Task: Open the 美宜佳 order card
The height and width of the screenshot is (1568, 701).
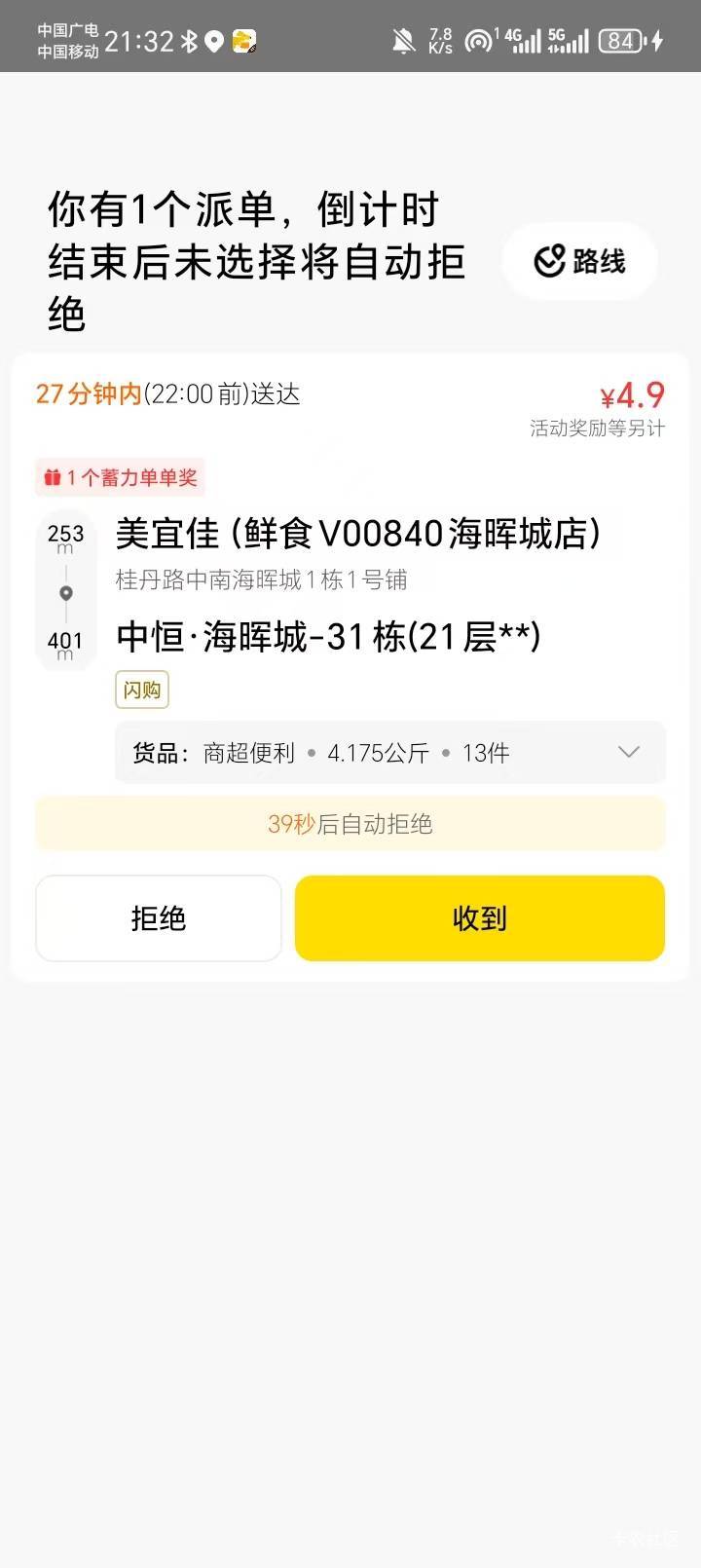Action: click(358, 534)
